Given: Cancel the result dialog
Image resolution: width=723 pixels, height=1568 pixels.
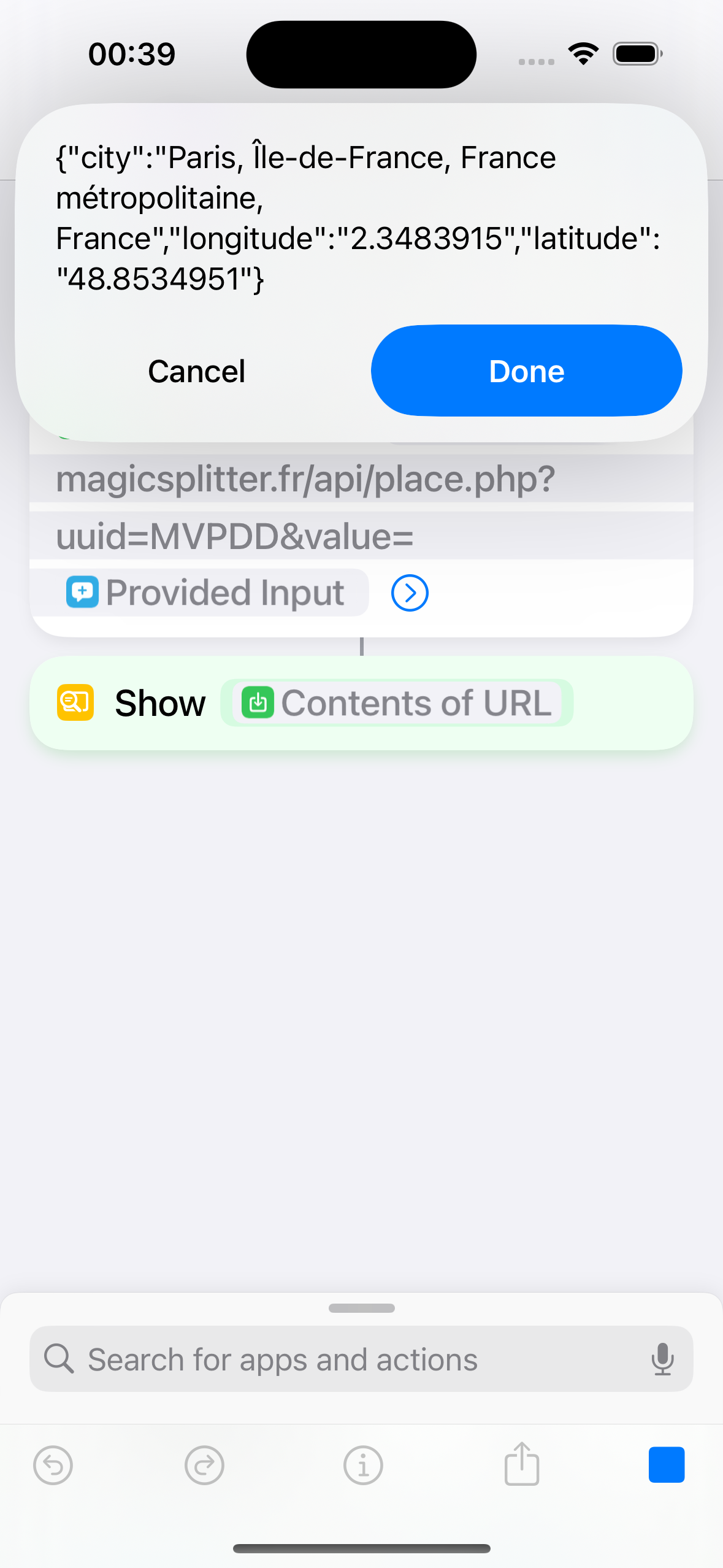Looking at the screenshot, I should (196, 371).
